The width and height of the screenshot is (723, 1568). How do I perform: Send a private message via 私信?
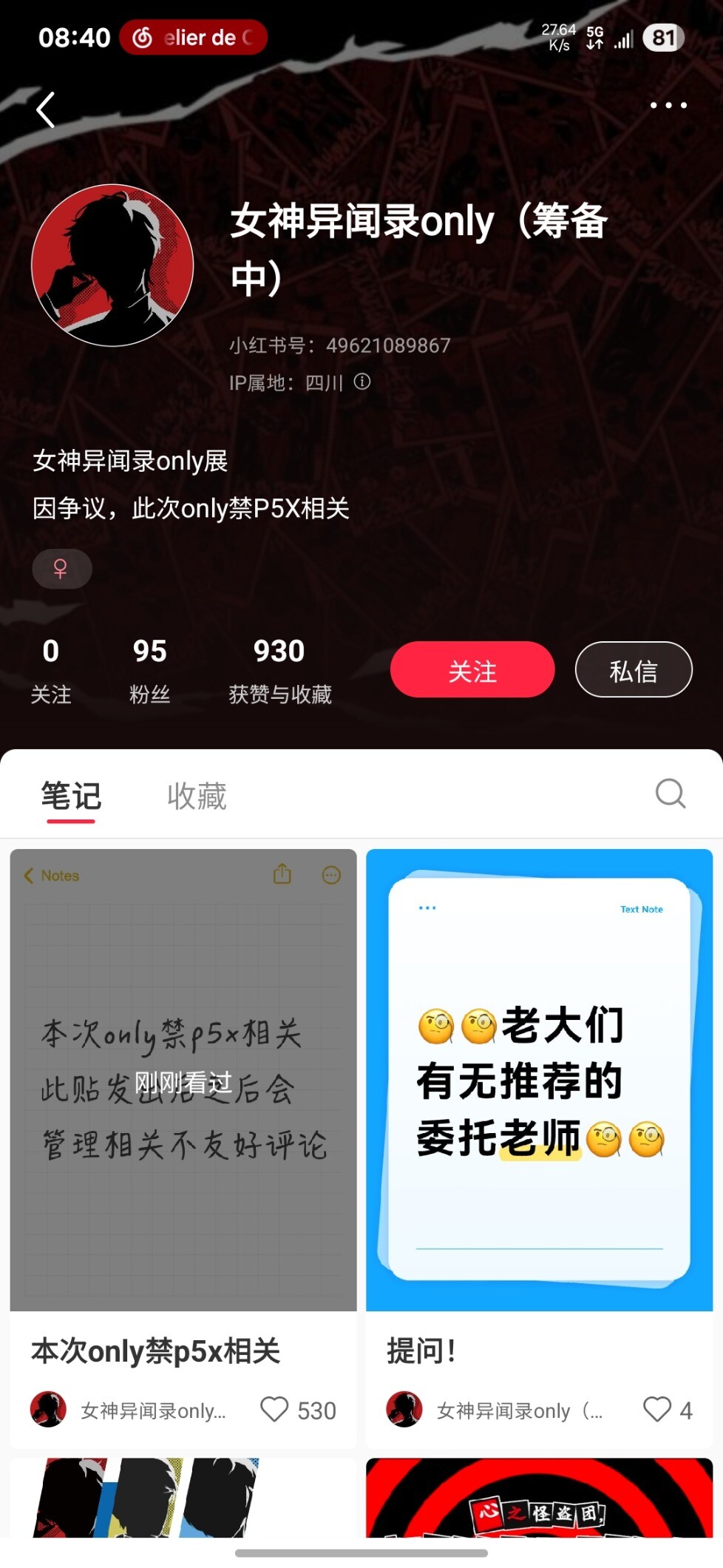pos(634,669)
